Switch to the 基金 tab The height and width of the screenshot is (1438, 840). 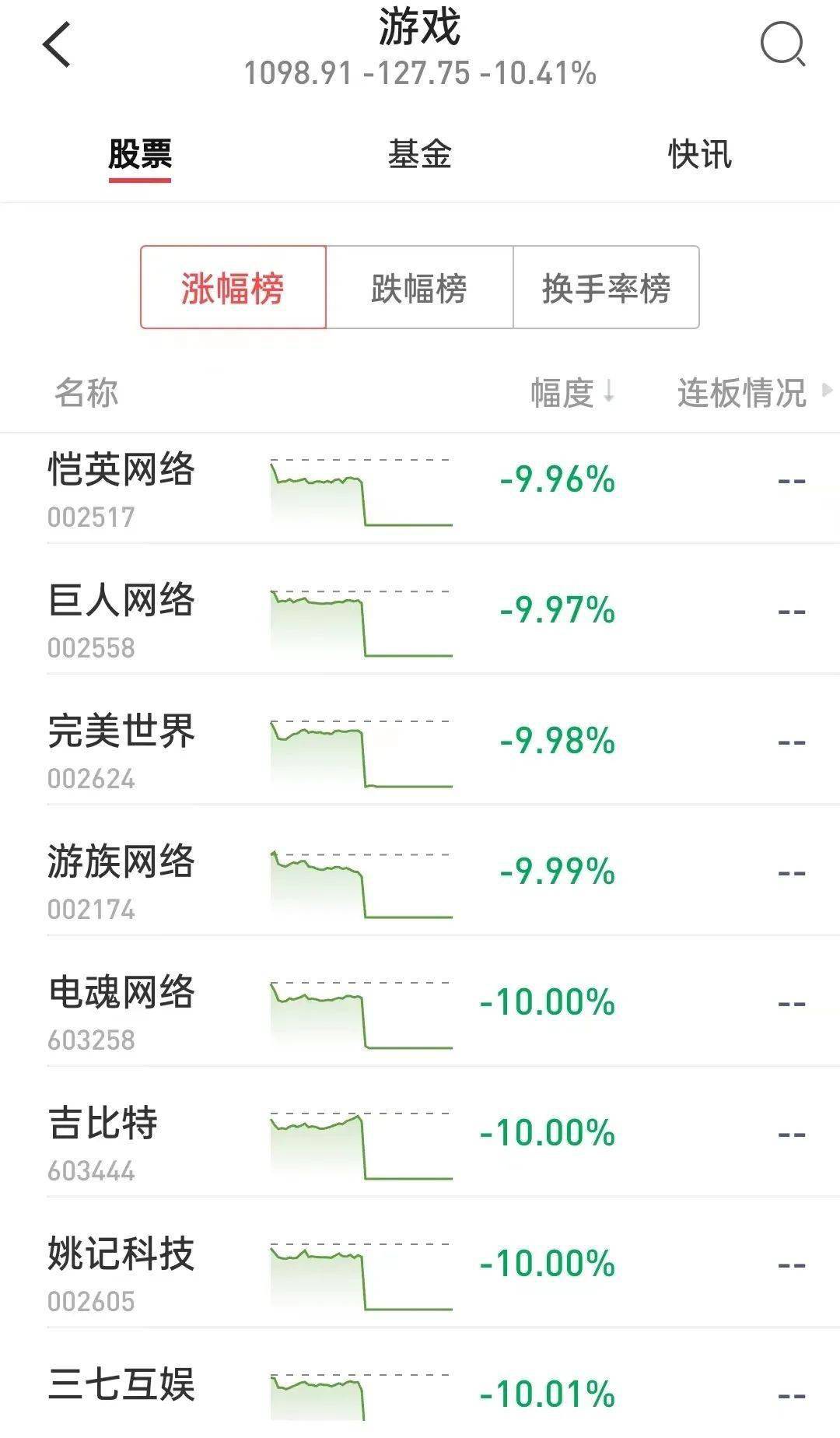tap(419, 154)
